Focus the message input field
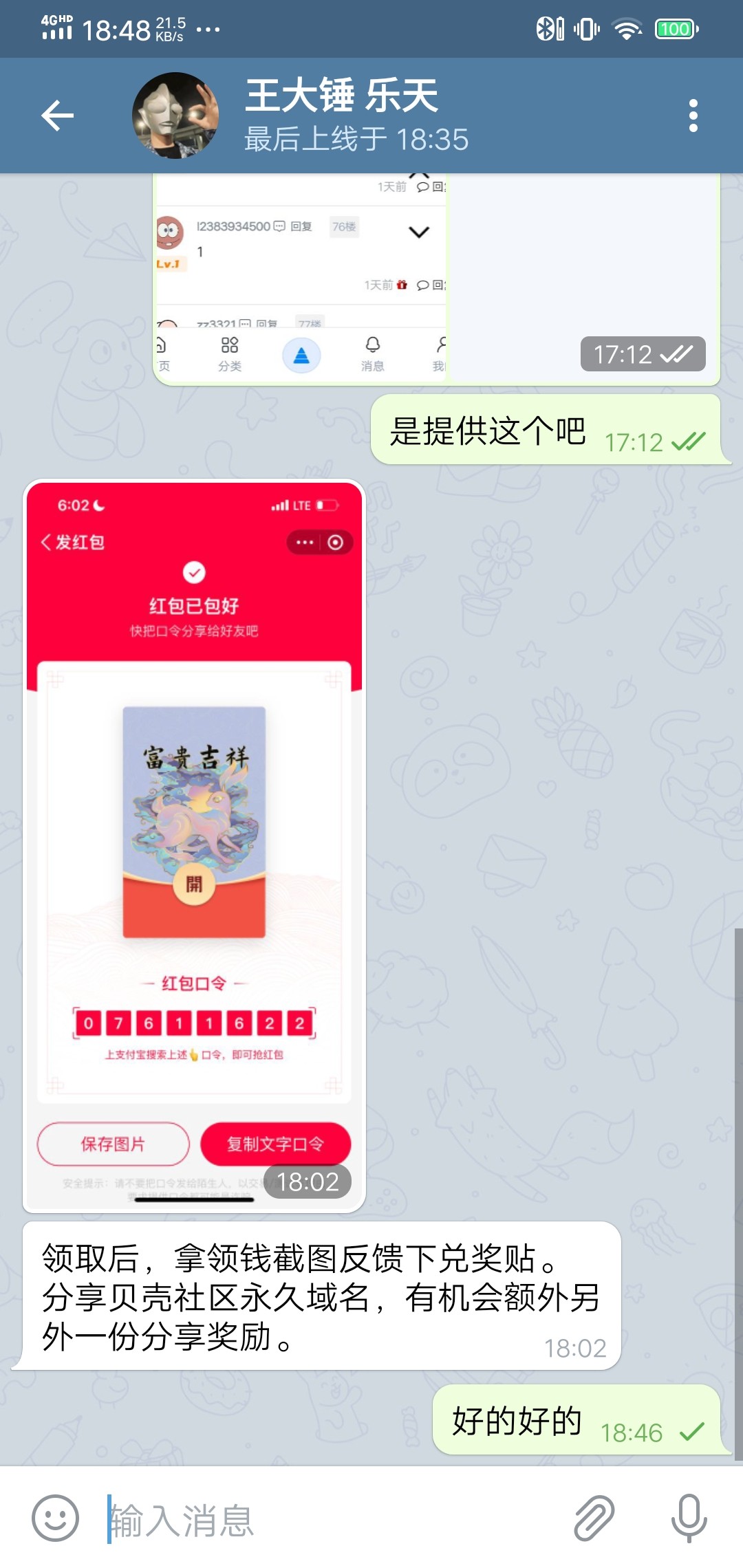Image resolution: width=743 pixels, height=1568 pixels. pyautogui.click(x=330, y=1518)
